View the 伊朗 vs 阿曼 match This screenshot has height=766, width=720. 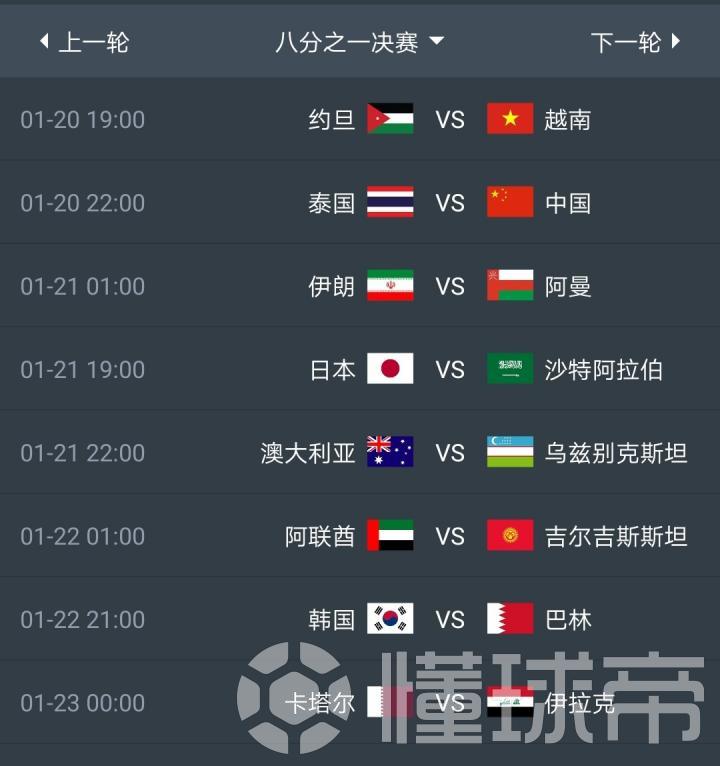point(450,286)
